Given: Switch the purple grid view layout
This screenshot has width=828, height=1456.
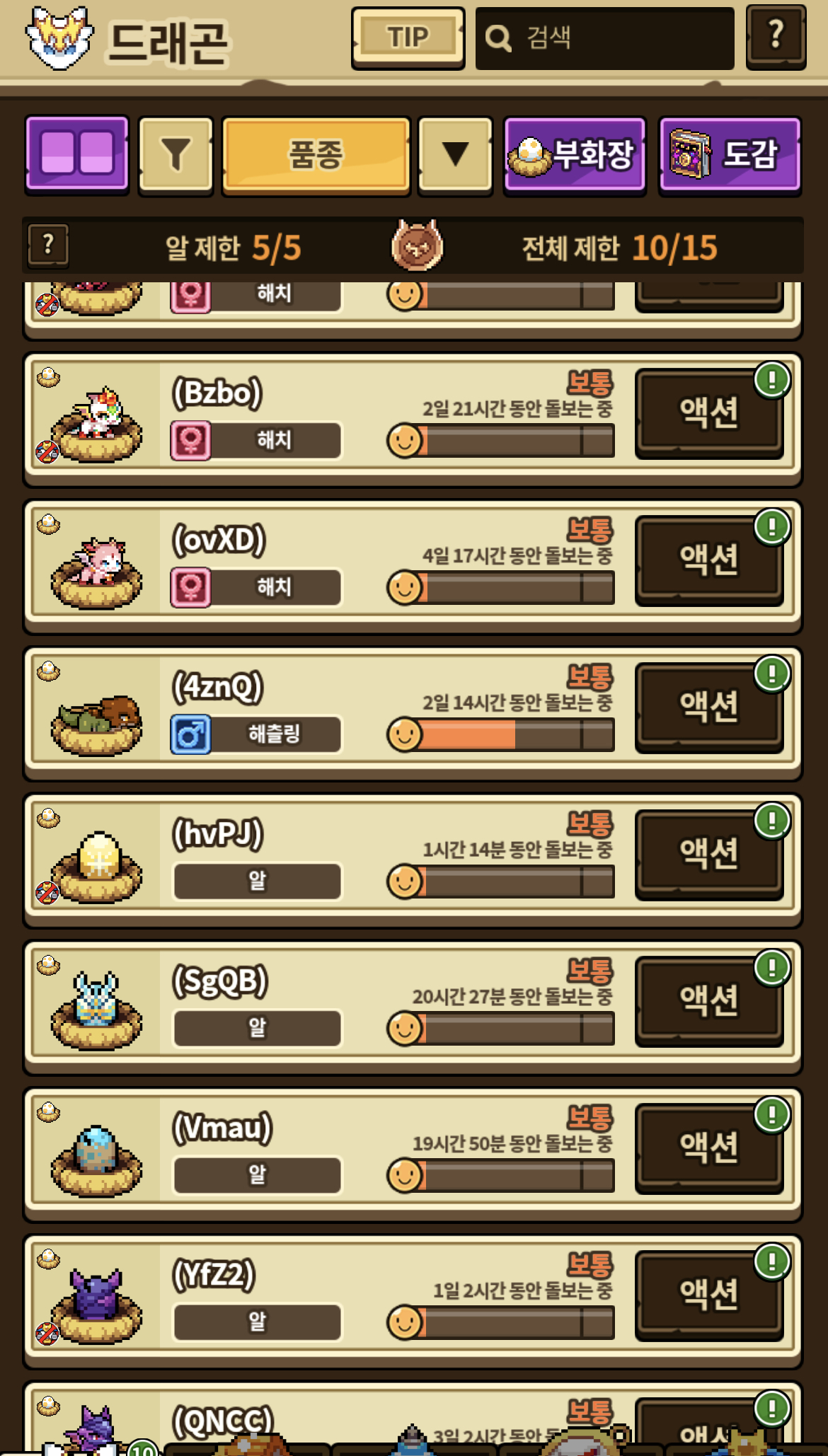Looking at the screenshot, I should click(77, 155).
